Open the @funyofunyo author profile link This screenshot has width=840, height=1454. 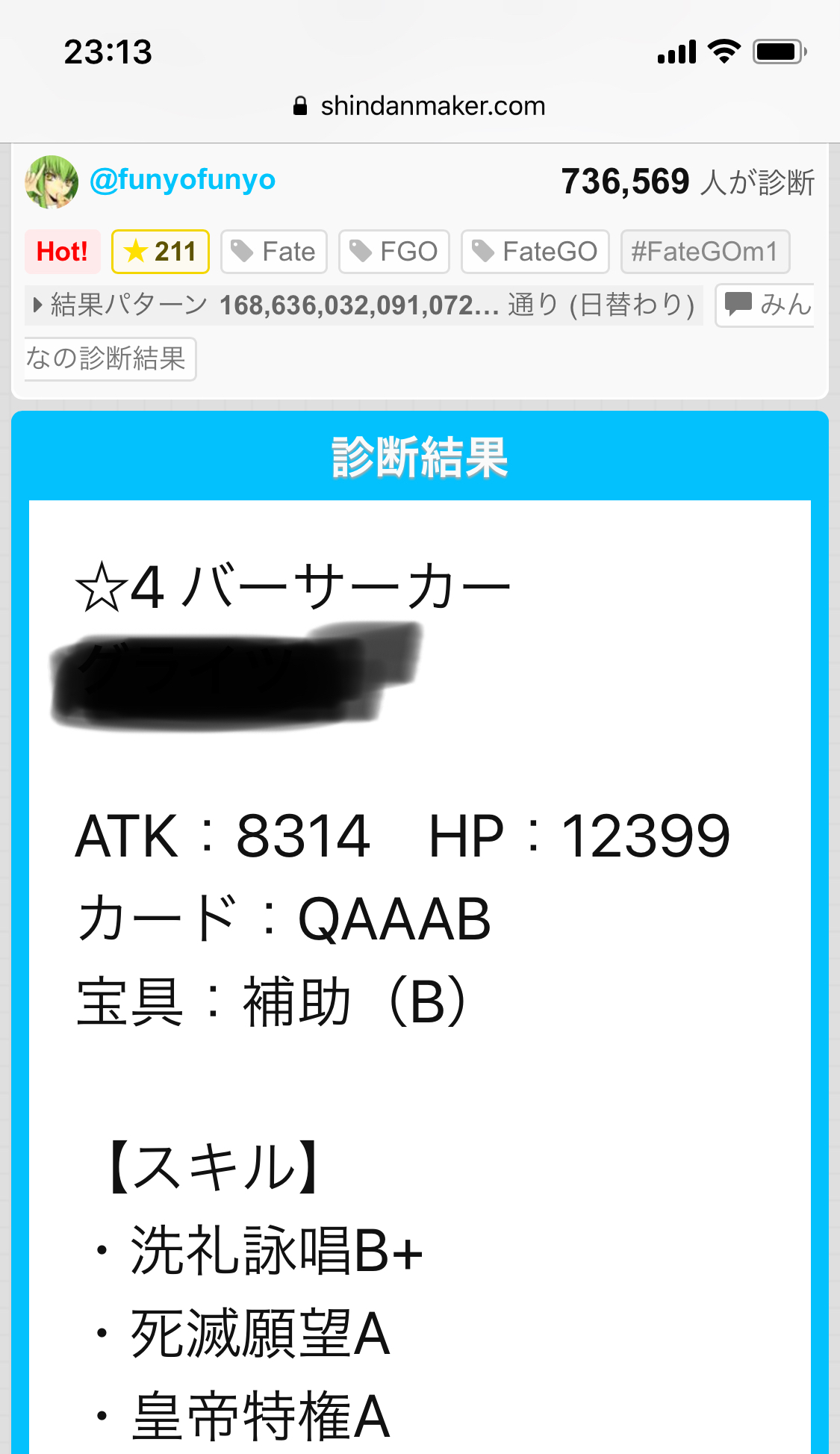point(182,180)
